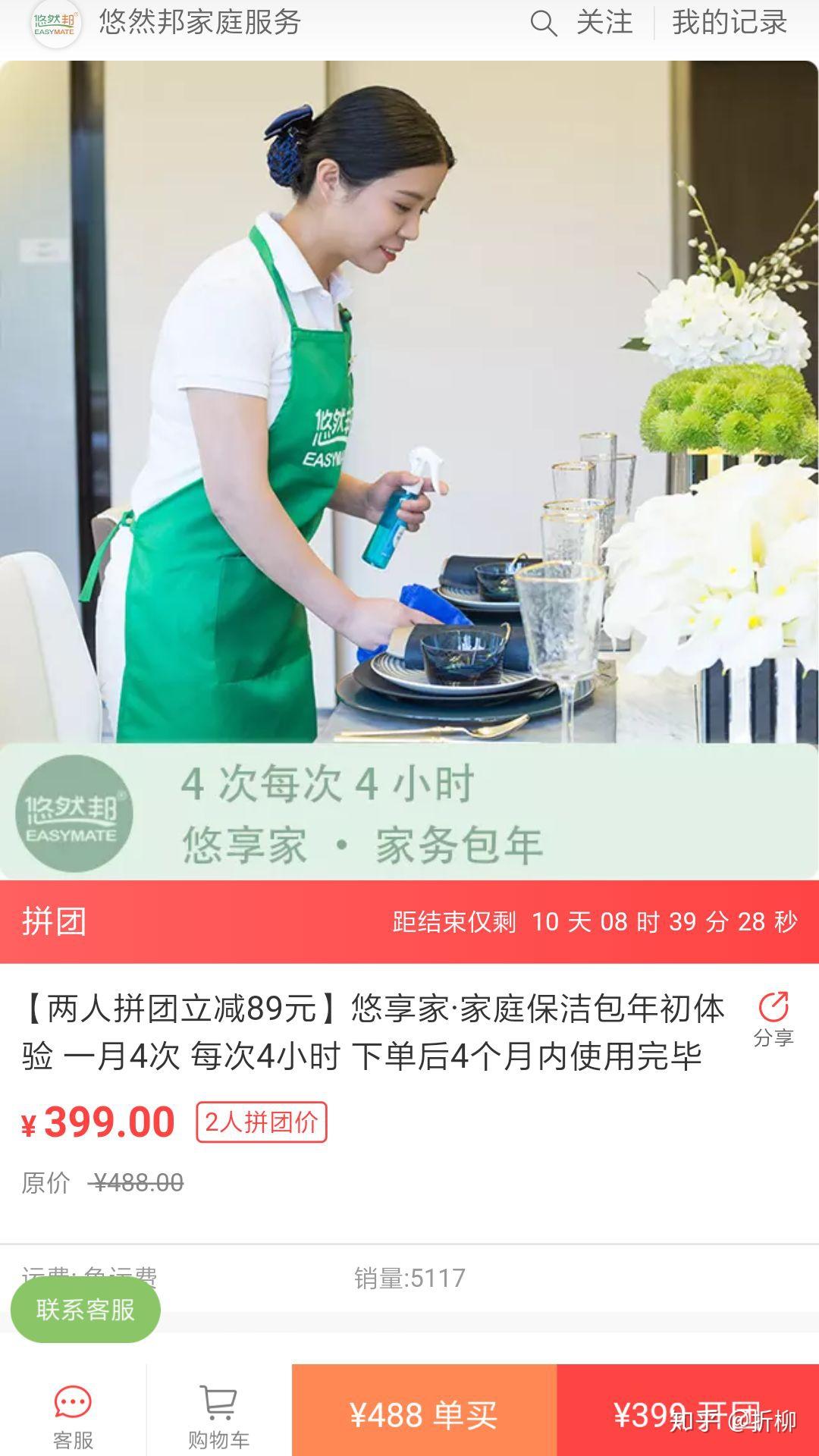819x1456 pixels.
Task: Tap the green 联系客服 button
Action: coord(85,1310)
